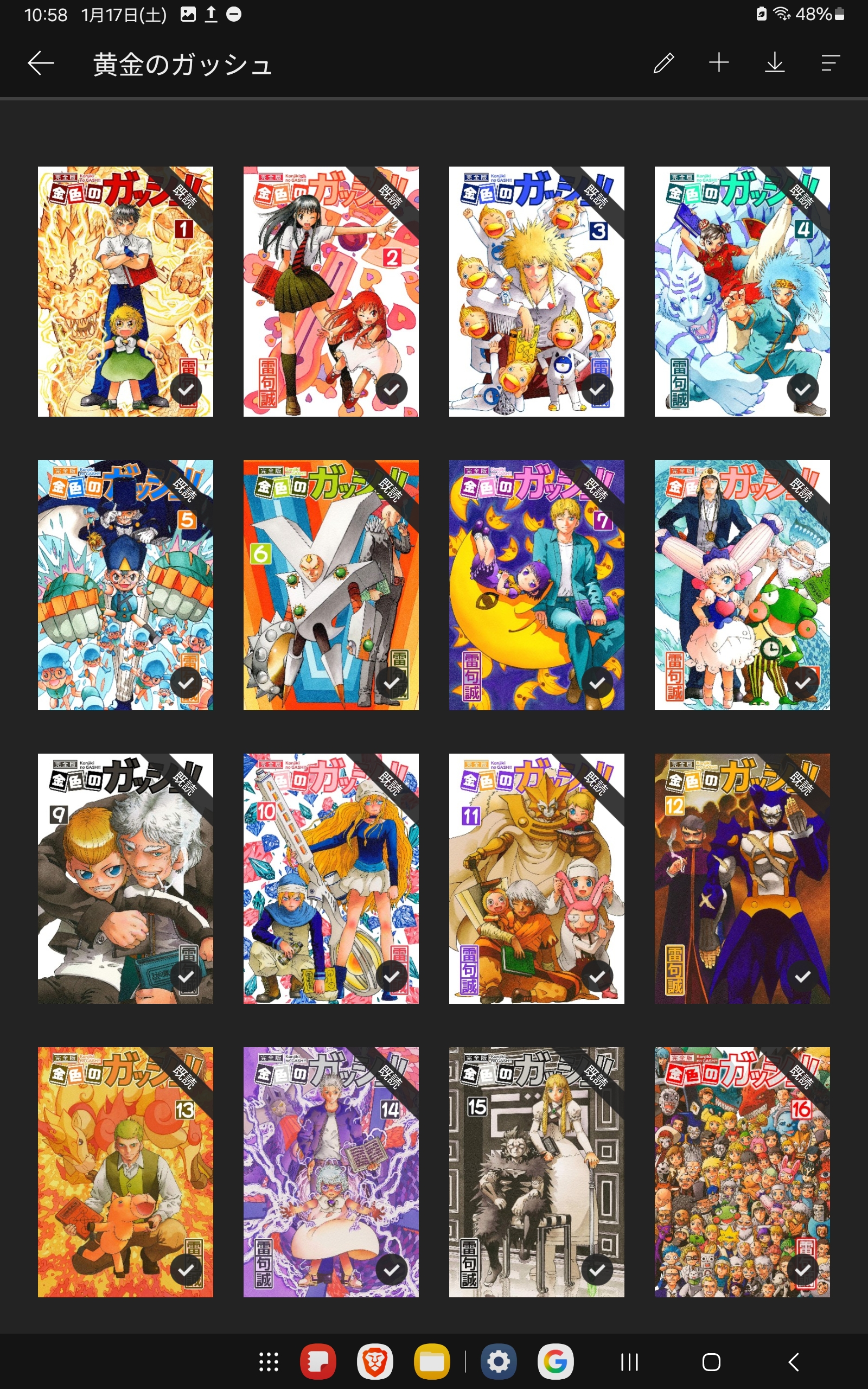868x1389 pixels.
Task: Select the volume 3 book cover
Action: [x=536, y=291]
